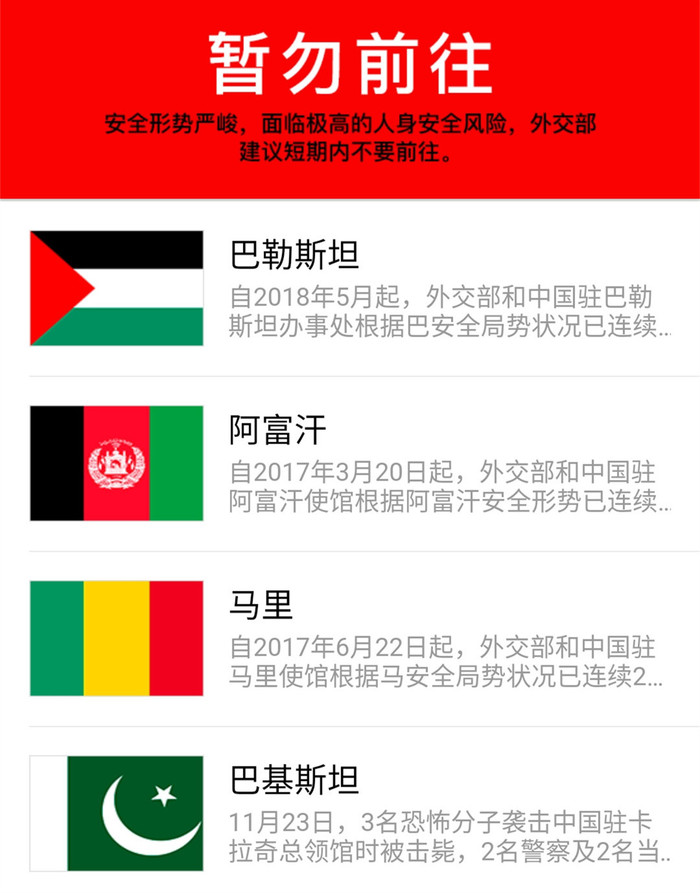This screenshot has height=893, width=700.
Task: View the 阿富汗 safety notice
Action: pyautogui.click(x=350, y=463)
